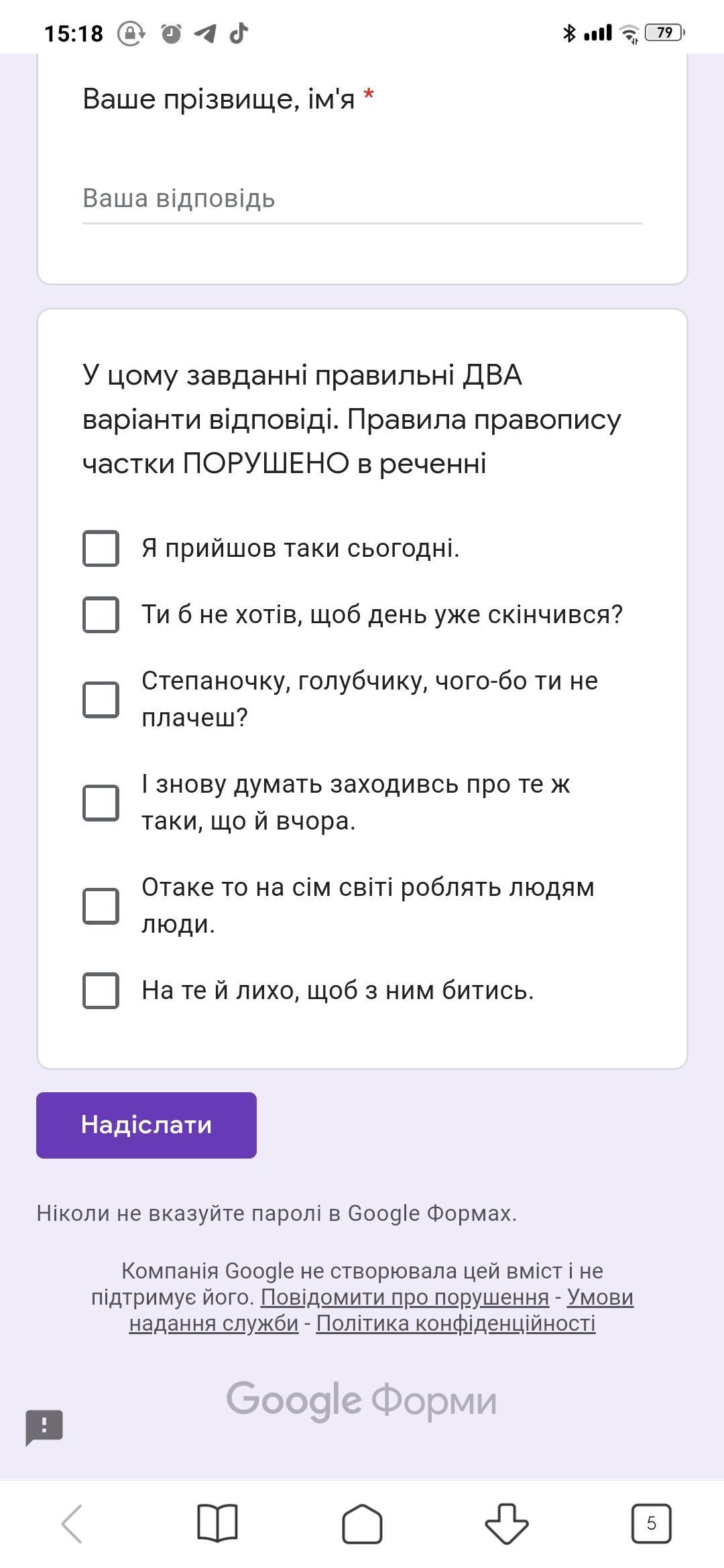Image resolution: width=724 pixels, height=1568 pixels.
Task: Show the 5 open browser tabs
Action: tap(652, 1524)
